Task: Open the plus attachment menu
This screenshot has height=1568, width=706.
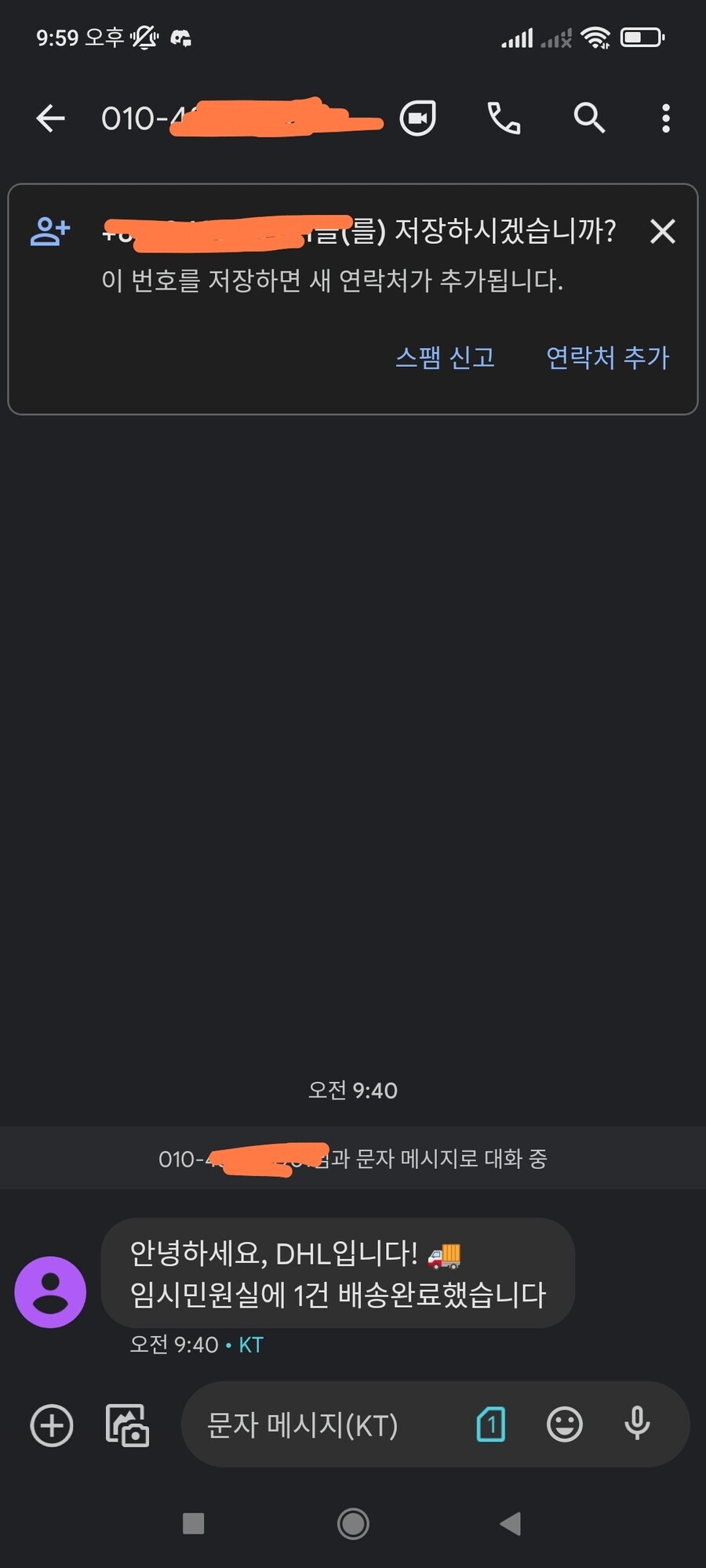Action: pyautogui.click(x=52, y=1425)
